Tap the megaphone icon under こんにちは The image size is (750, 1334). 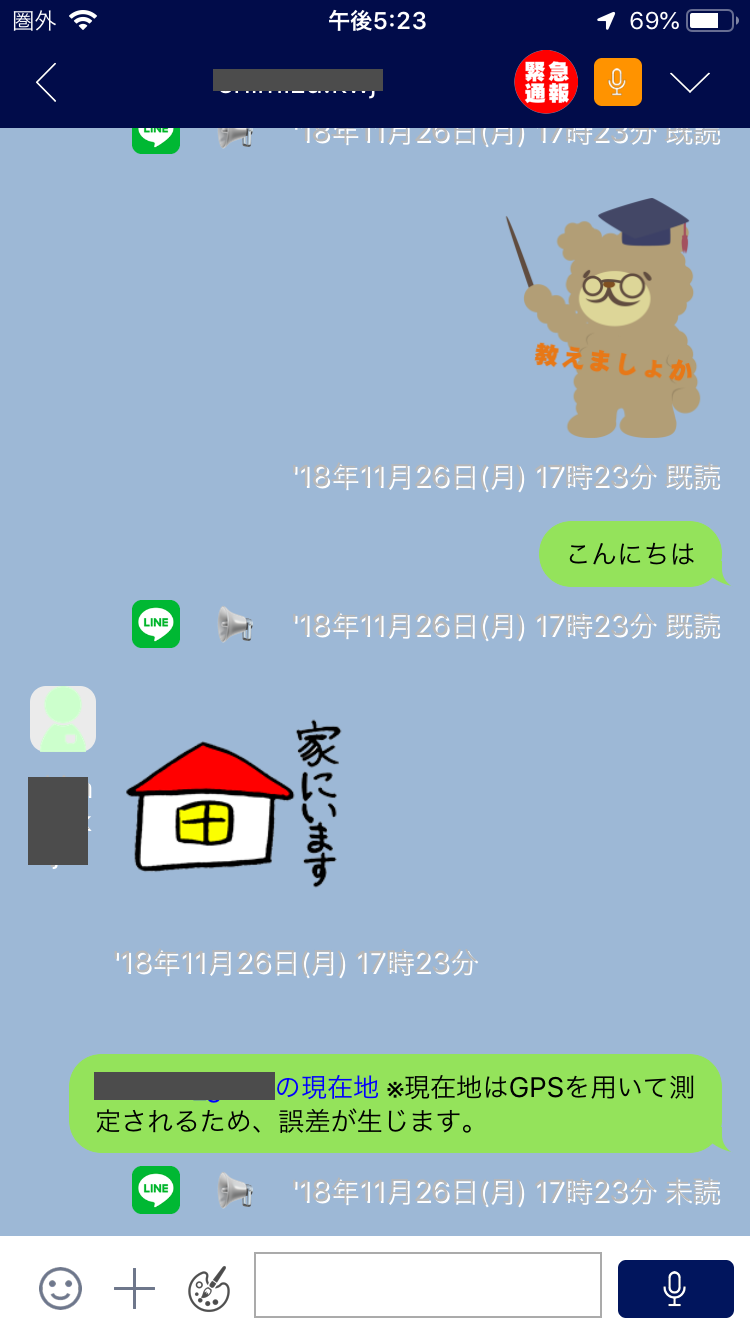point(235,625)
